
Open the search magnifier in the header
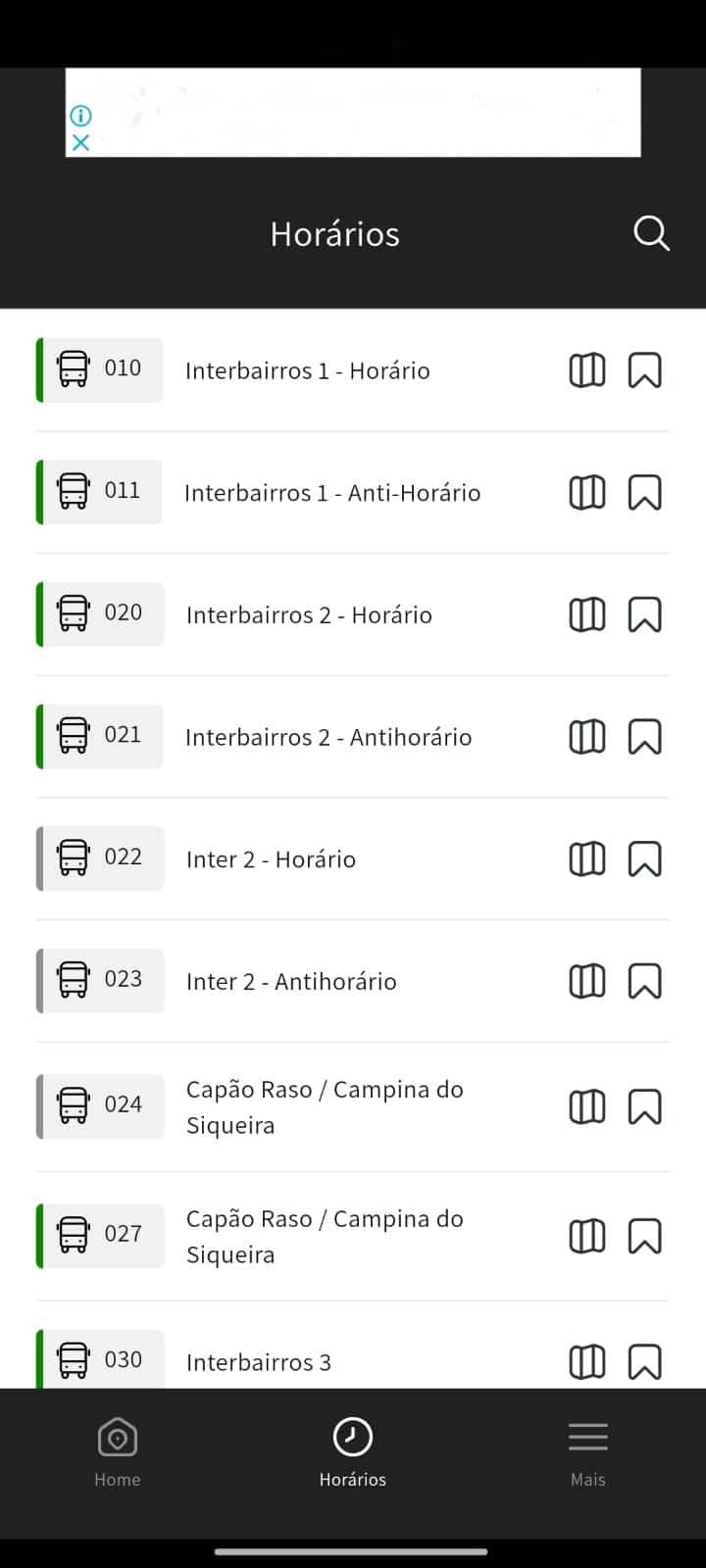[x=651, y=233]
